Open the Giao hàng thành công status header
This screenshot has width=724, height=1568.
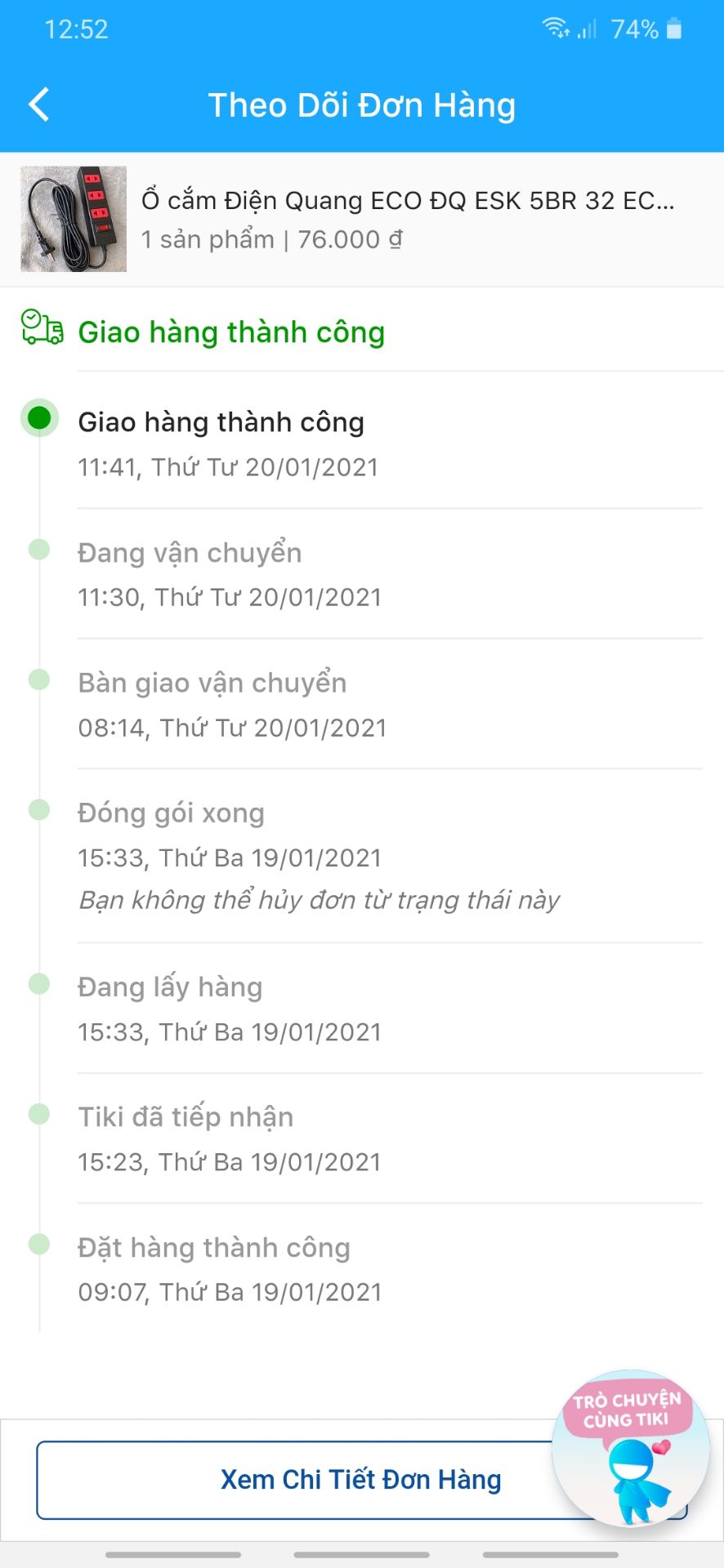(231, 332)
